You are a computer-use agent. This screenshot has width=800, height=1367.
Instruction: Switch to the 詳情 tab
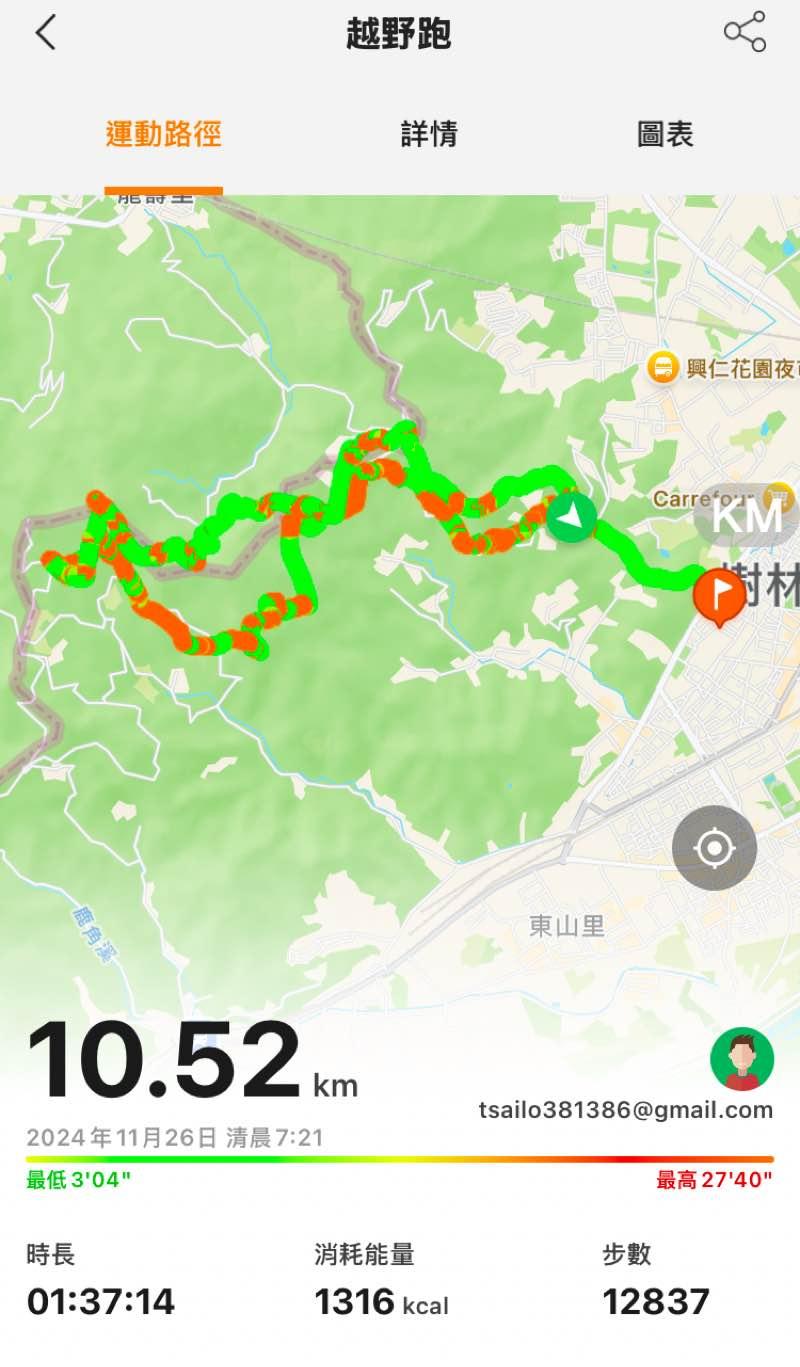point(429,134)
